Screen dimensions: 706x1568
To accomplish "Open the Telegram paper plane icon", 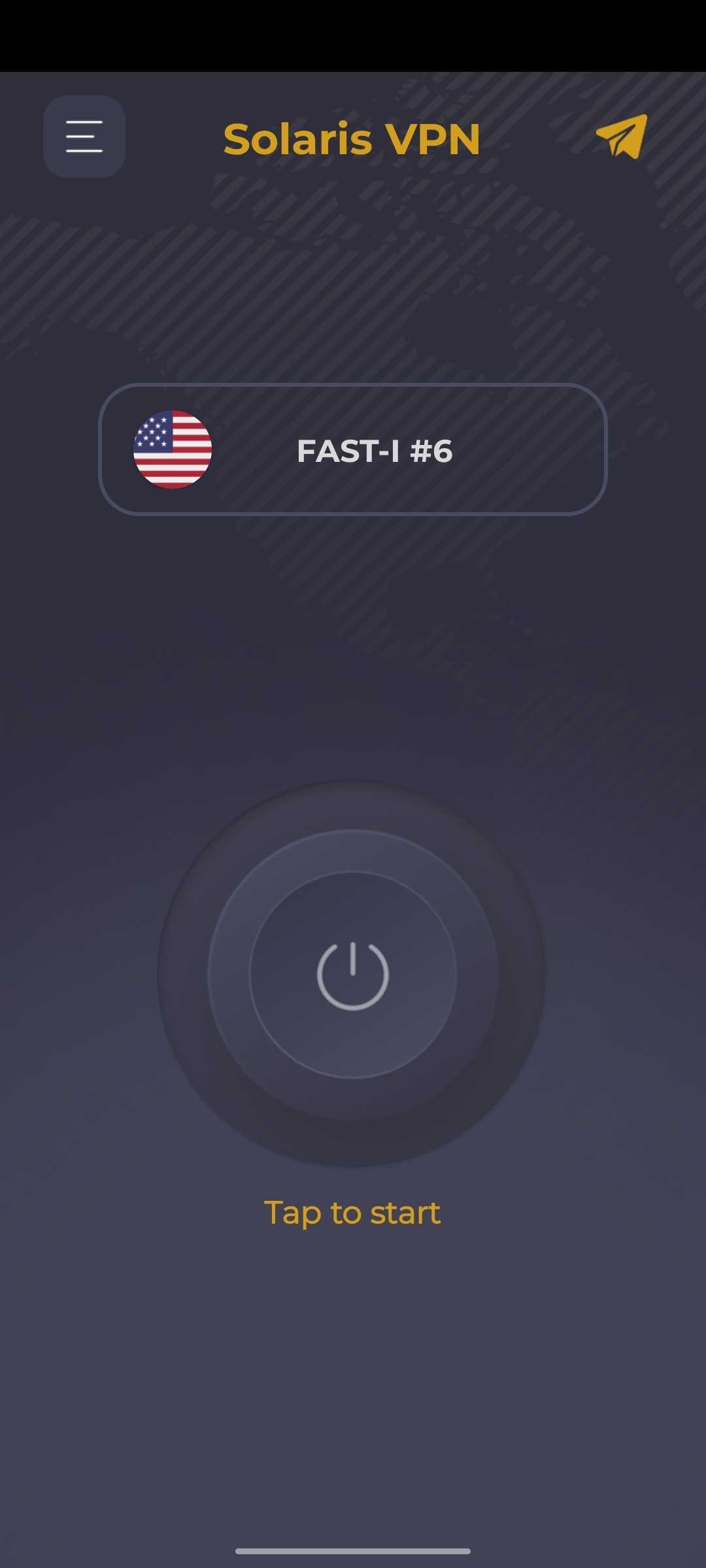I will coord(622,137).
